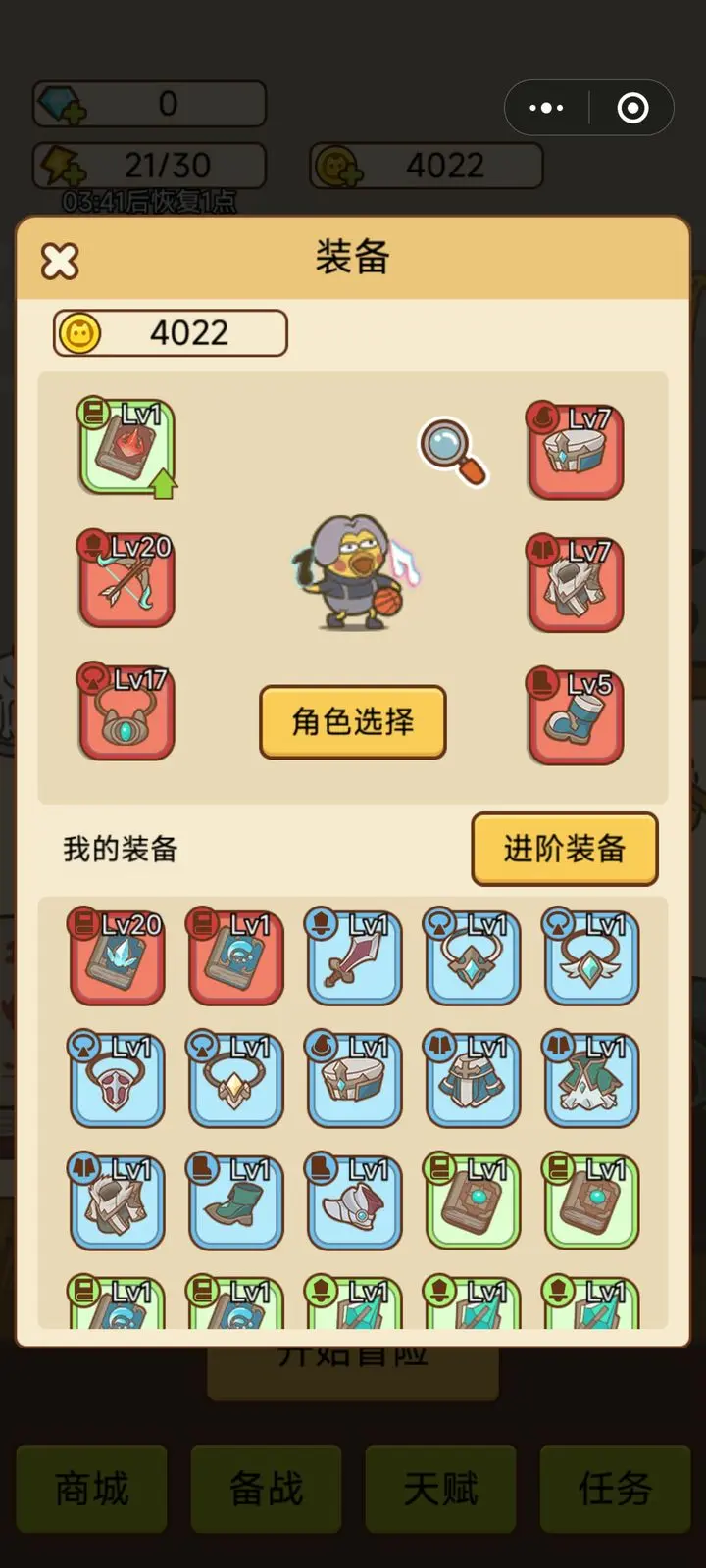Select the equipped Lv20 bow weapon

tap(126, 580)
